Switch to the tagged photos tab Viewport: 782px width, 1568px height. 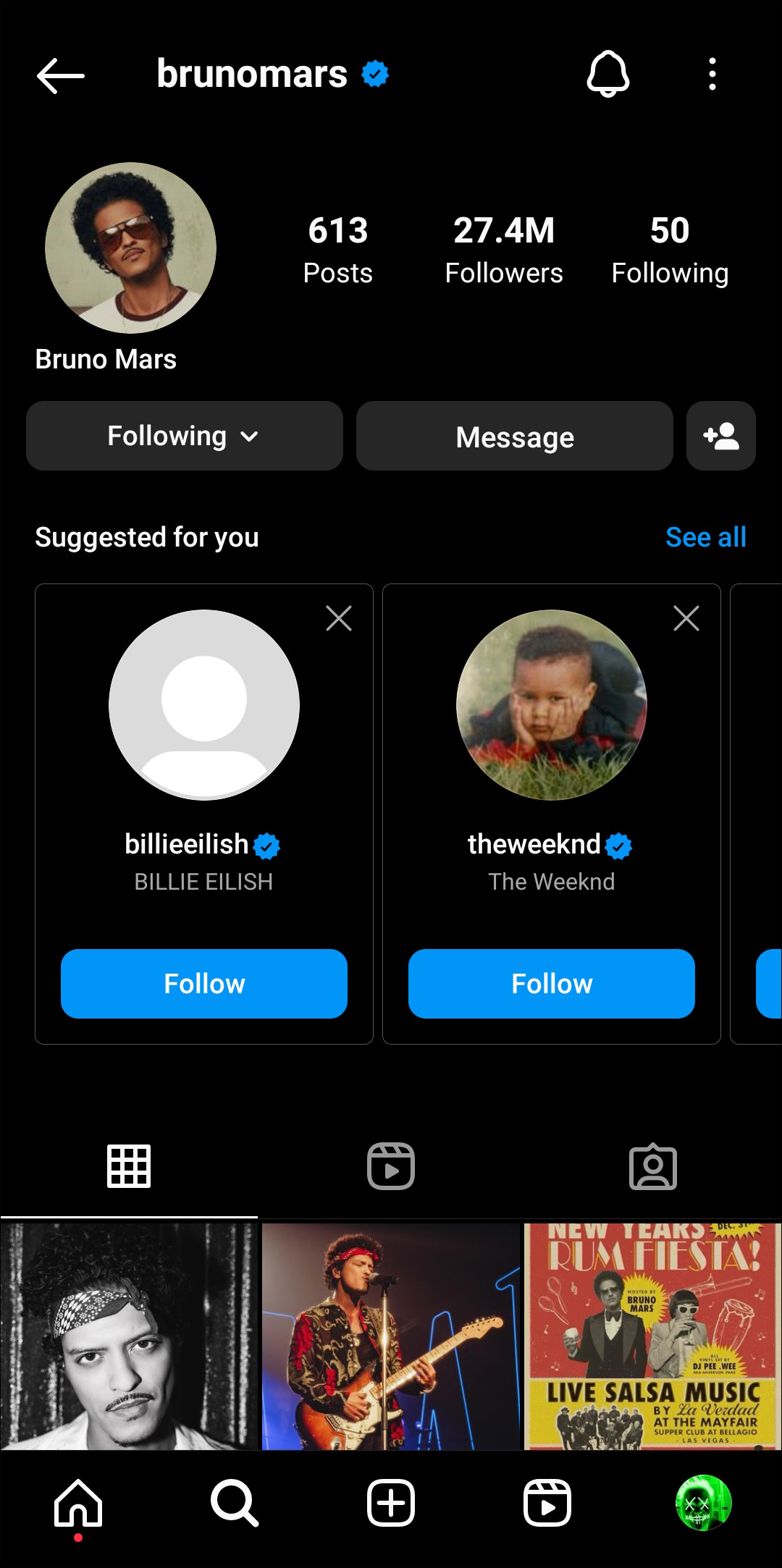click(653, 1166)
